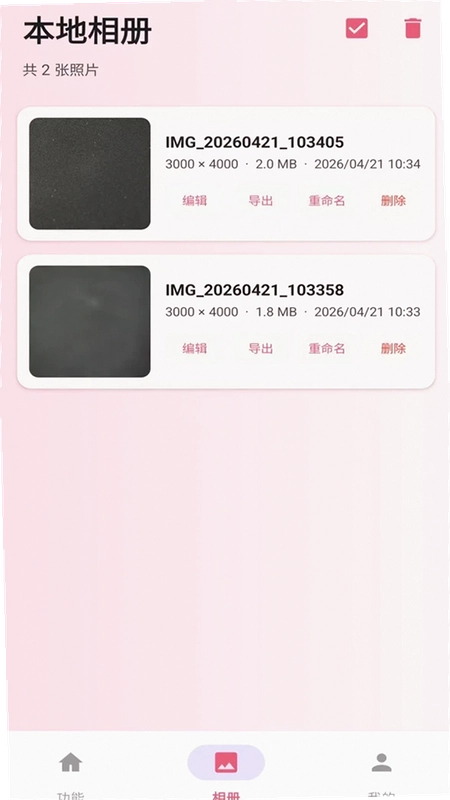Open thumbnail of IMG_20260421_103358
Image resolution: width=450 pixels, height=800 pixels.
click(90, 321)
